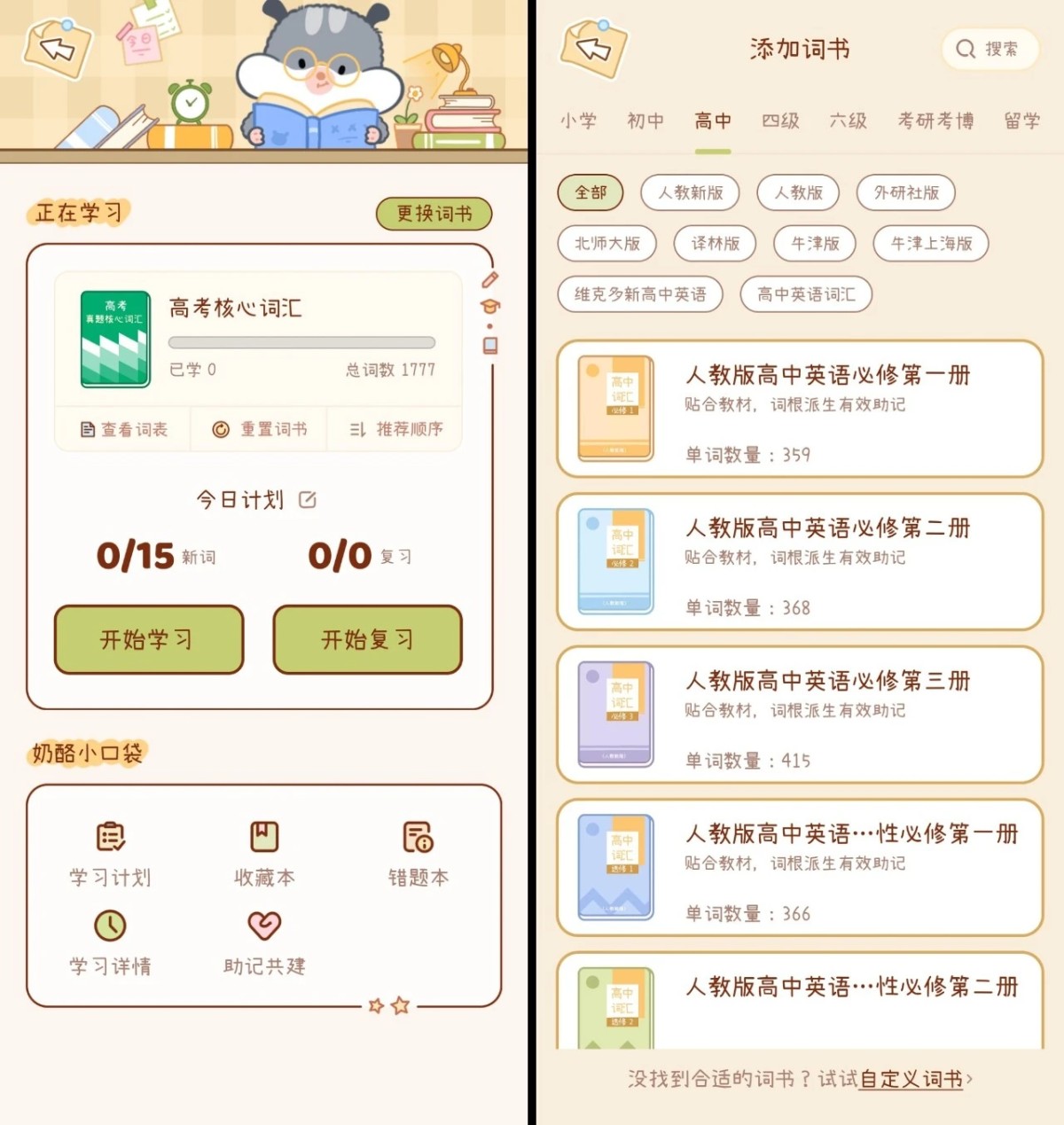Tap 重置词书 to reset the book
1064x1125 pixels.
[x=260, y=429]
